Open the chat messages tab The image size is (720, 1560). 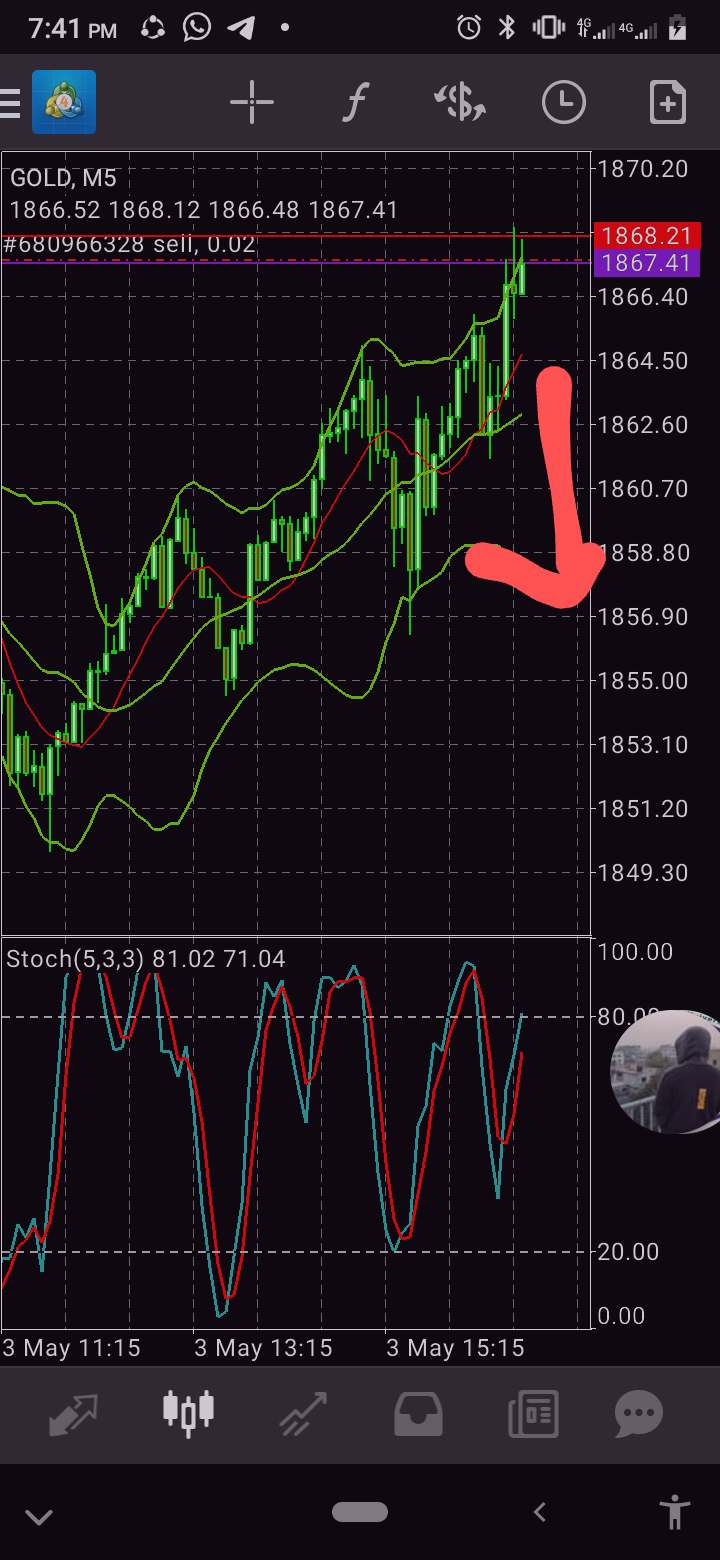[640, 1412]
